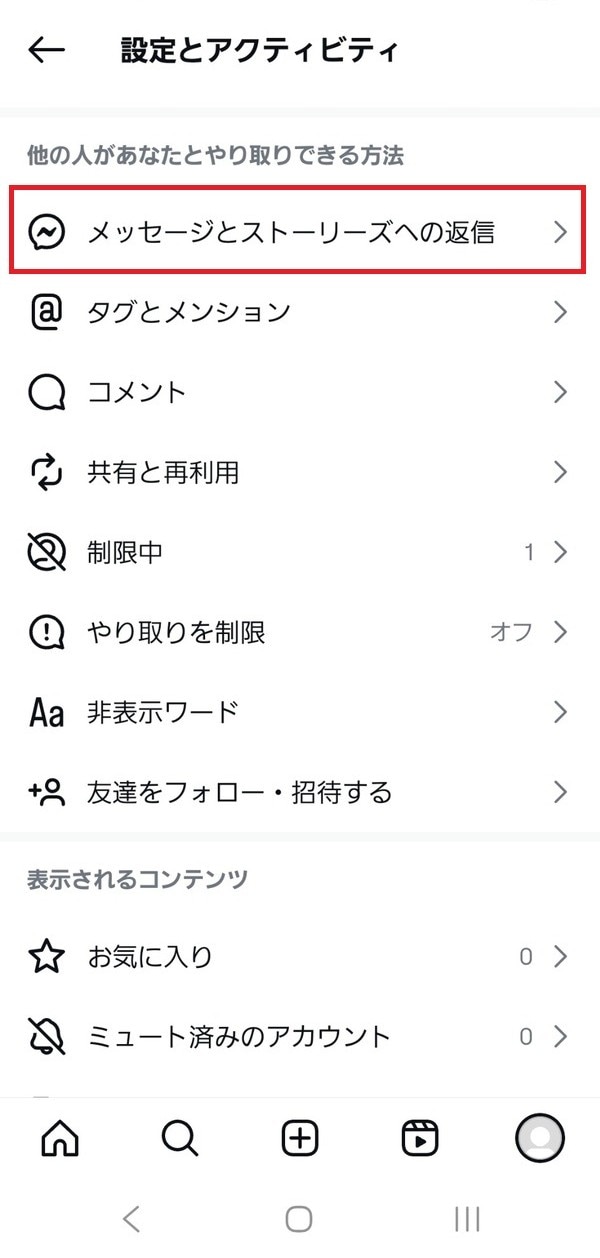Switch to the Home tab
The height and width of the screenshot is (1258, 600).
(x=60, y=1138)
